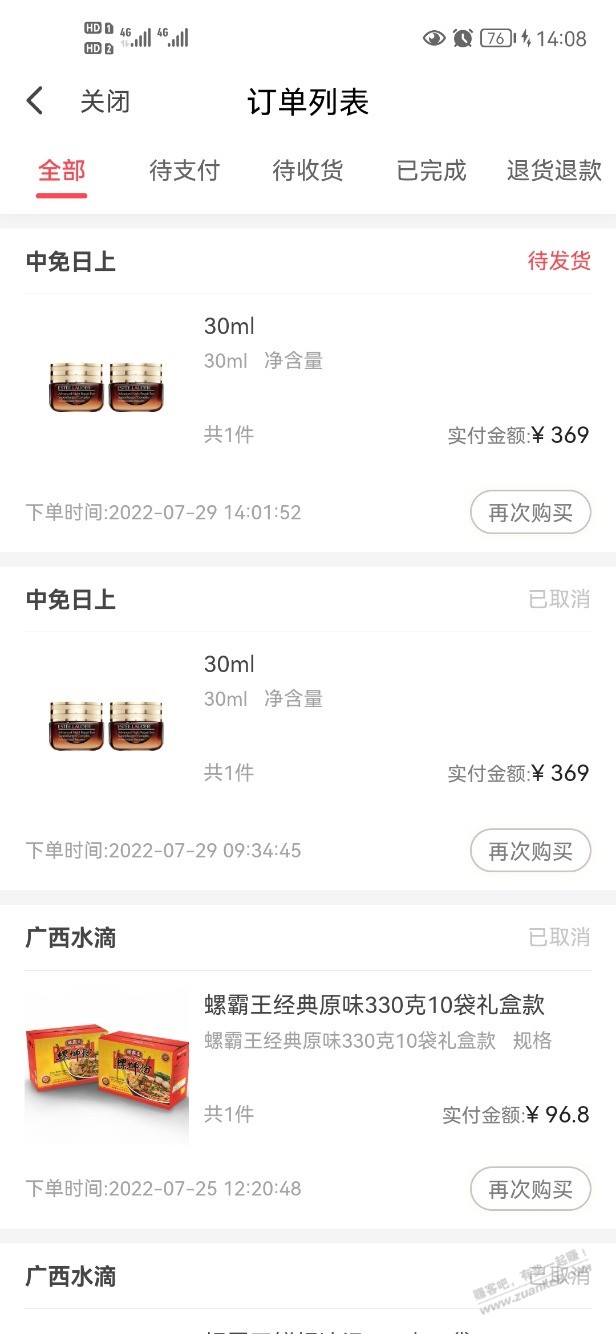Go back using the top-left arrow
This screenshot has width=616, height=1334.
pos(35,101)
